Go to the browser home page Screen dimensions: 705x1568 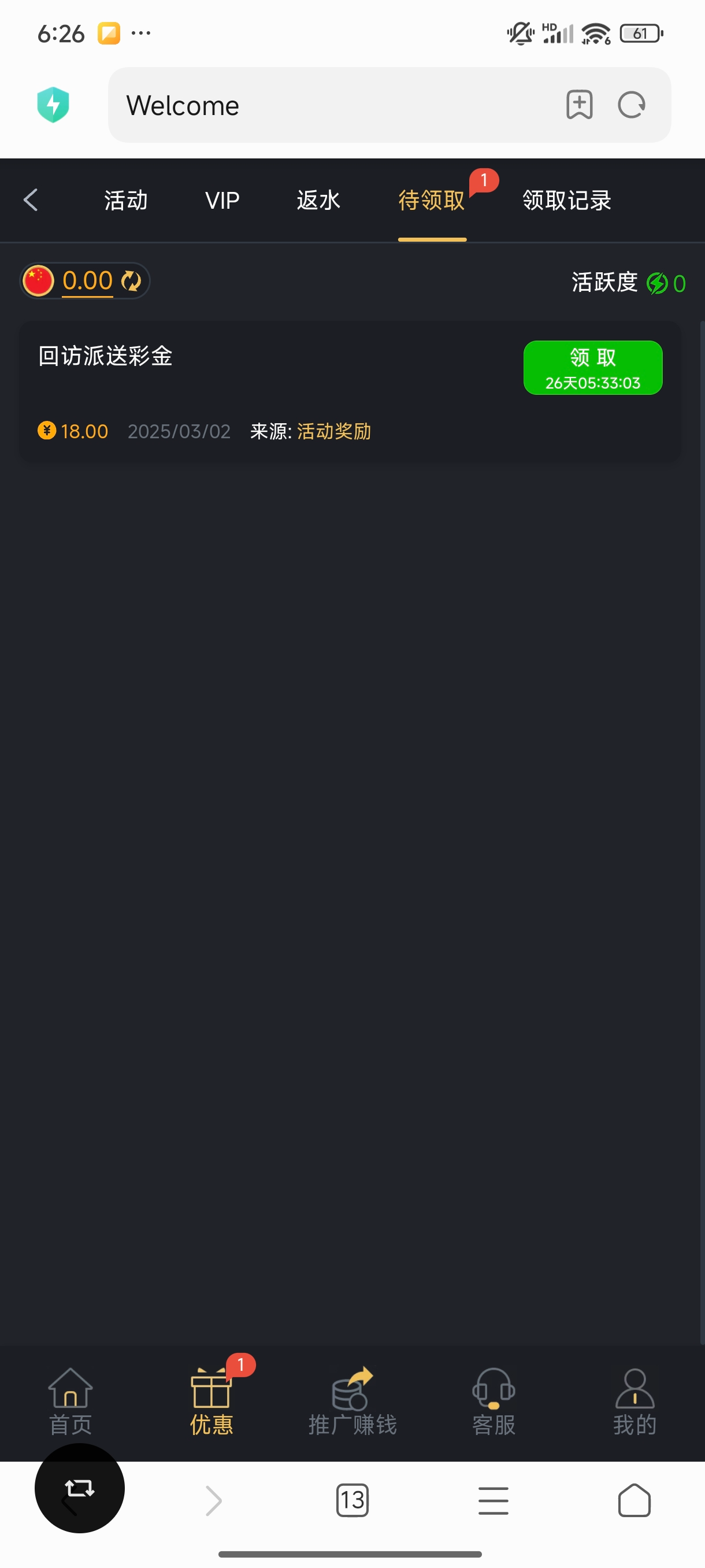point(634,1500)
